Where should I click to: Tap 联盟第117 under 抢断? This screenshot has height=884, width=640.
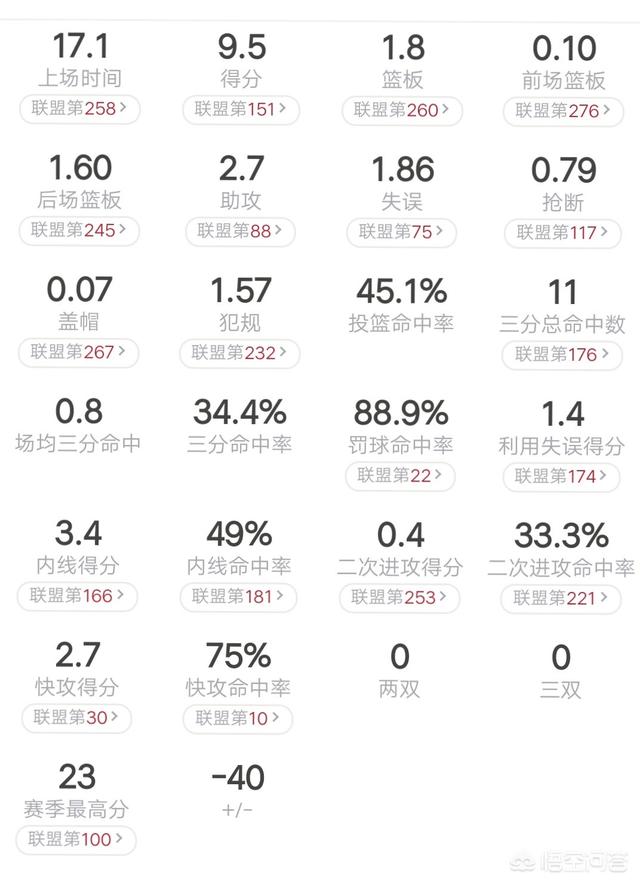tap(564, 232)
